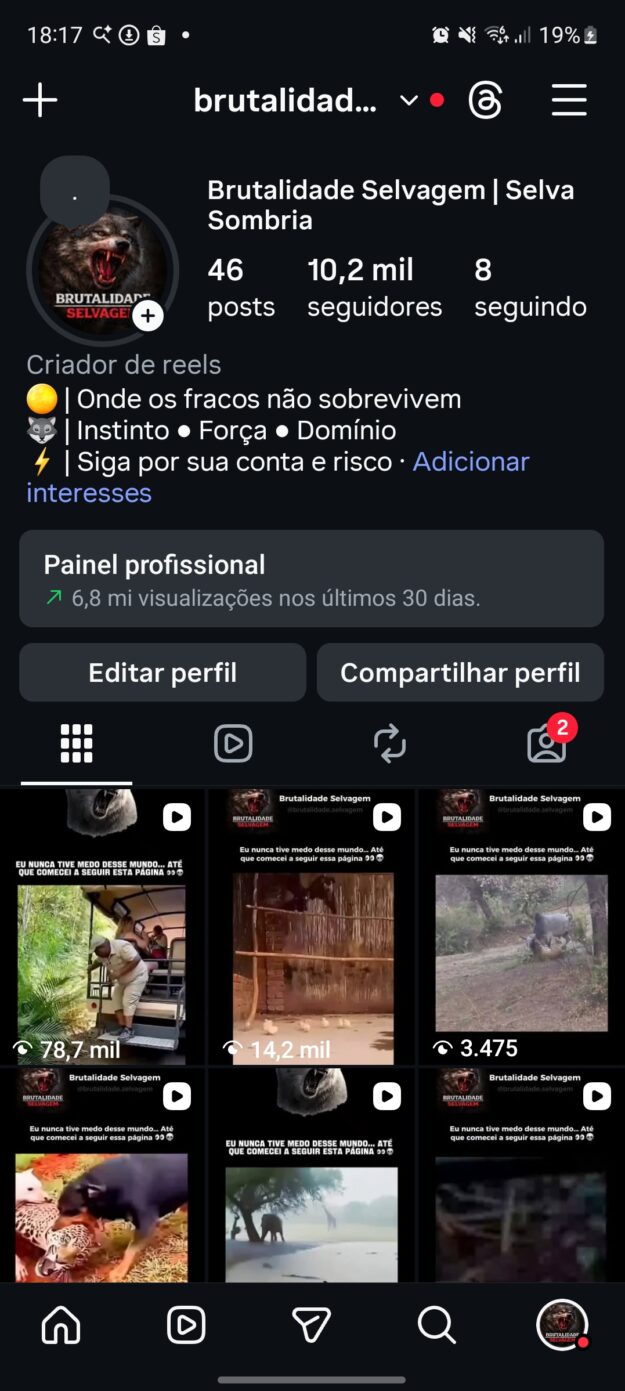Viewport: 625px width, 1391px height.
Task: Open the account switcher dropdown next to the username
Action: (x=408, y=100)
